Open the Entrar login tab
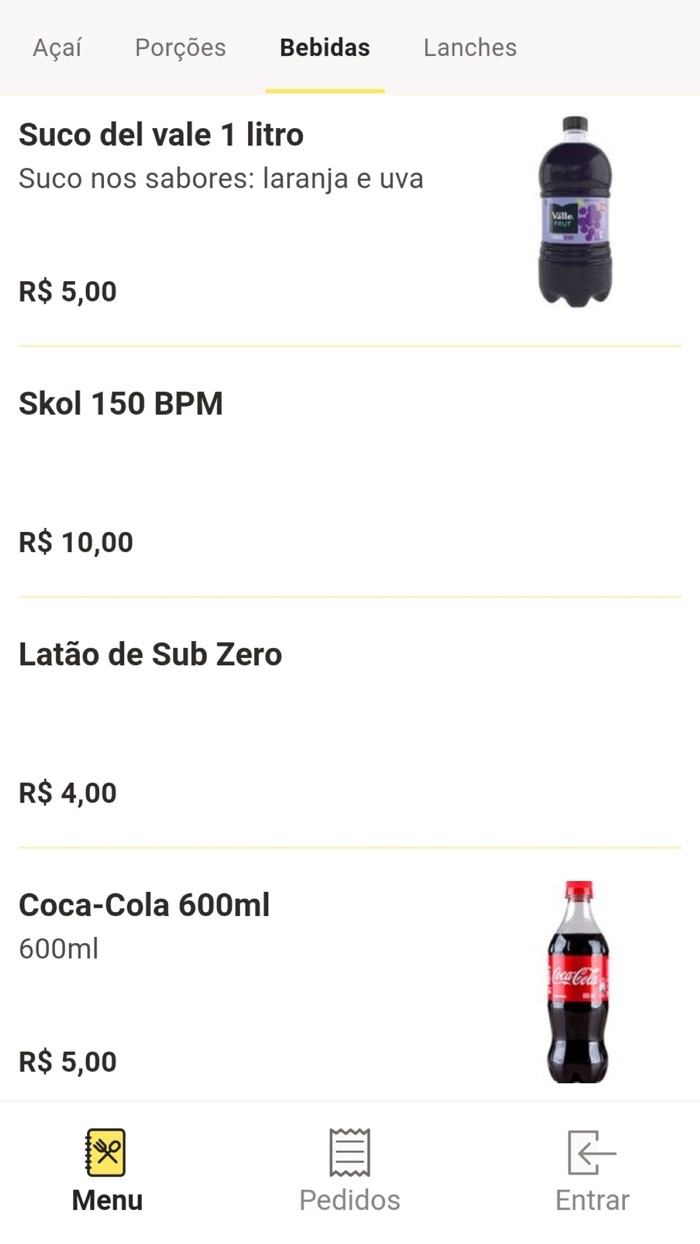Viewport: 700px width, 1244px height. (x=592, y=1171)
